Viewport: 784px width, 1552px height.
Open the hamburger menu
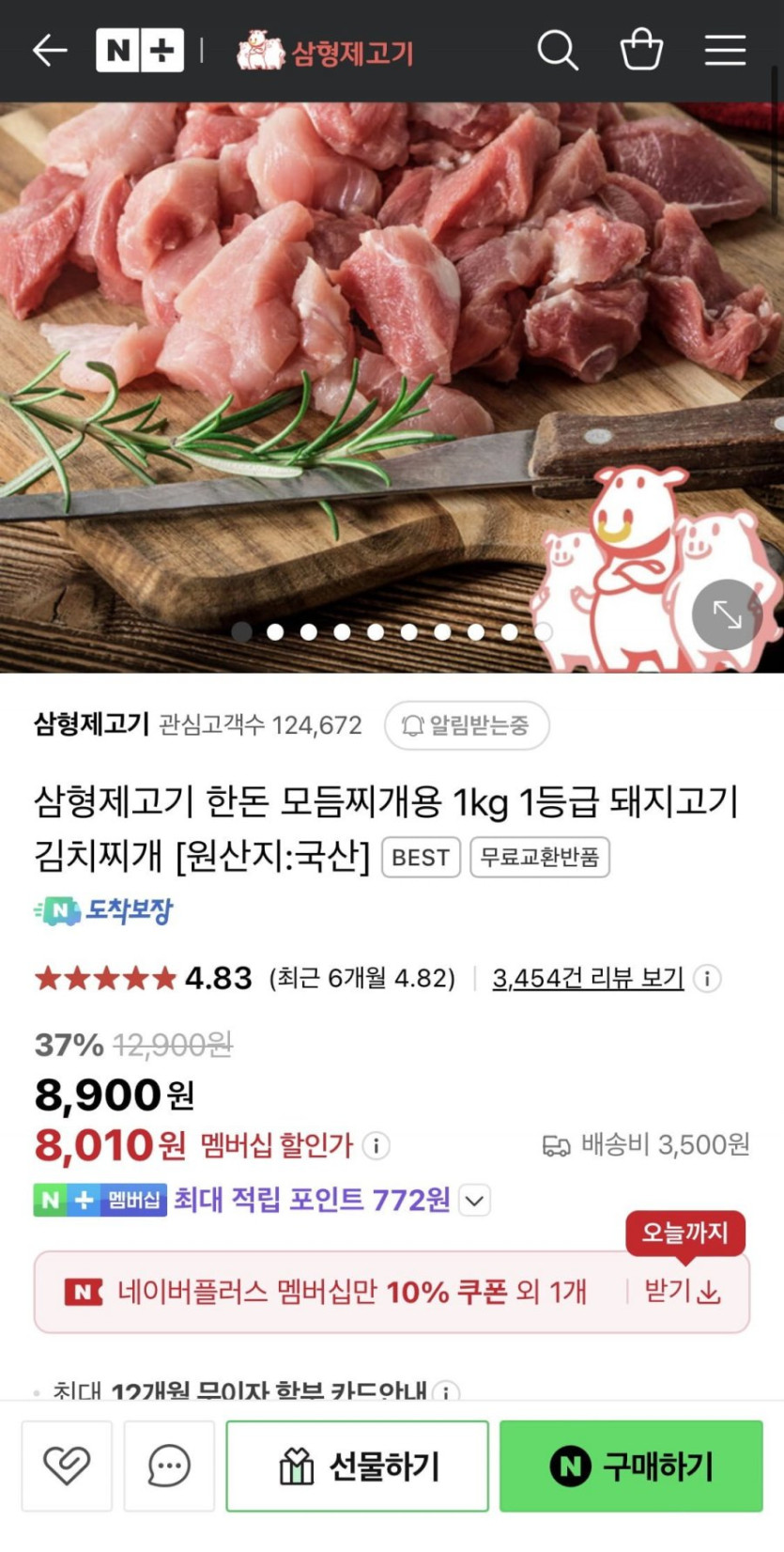[725, 51]
